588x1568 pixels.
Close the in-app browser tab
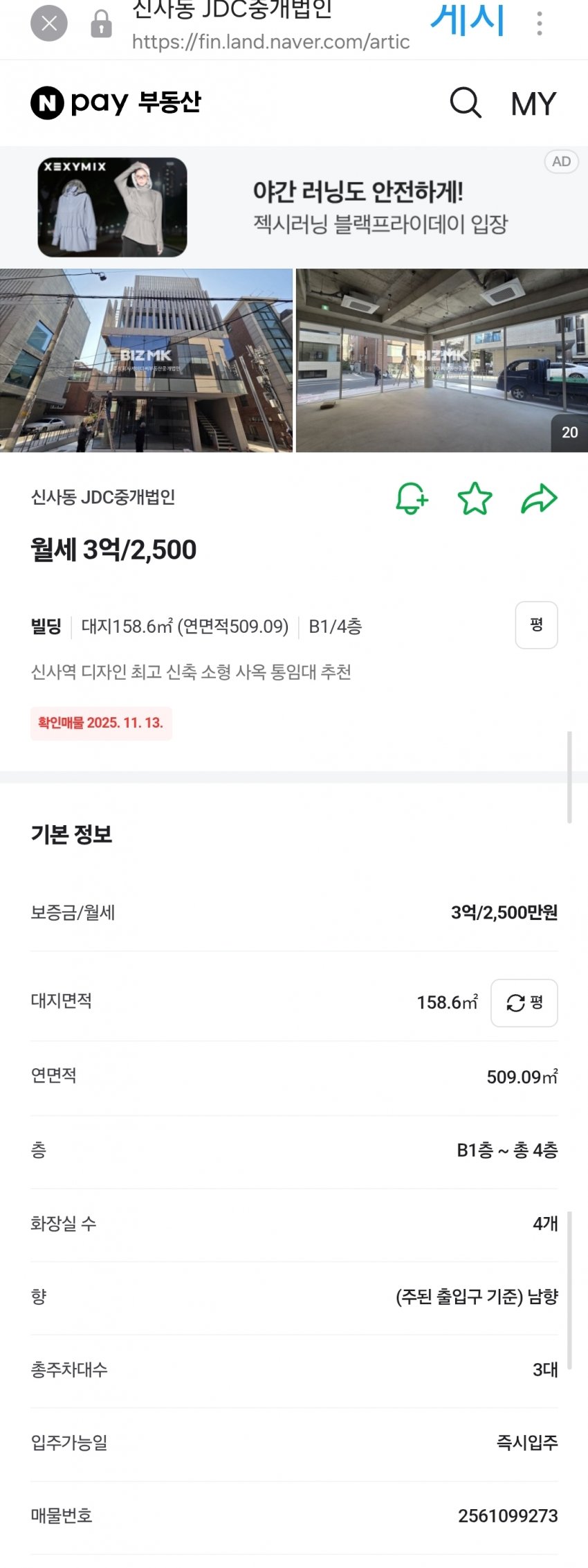49,24
